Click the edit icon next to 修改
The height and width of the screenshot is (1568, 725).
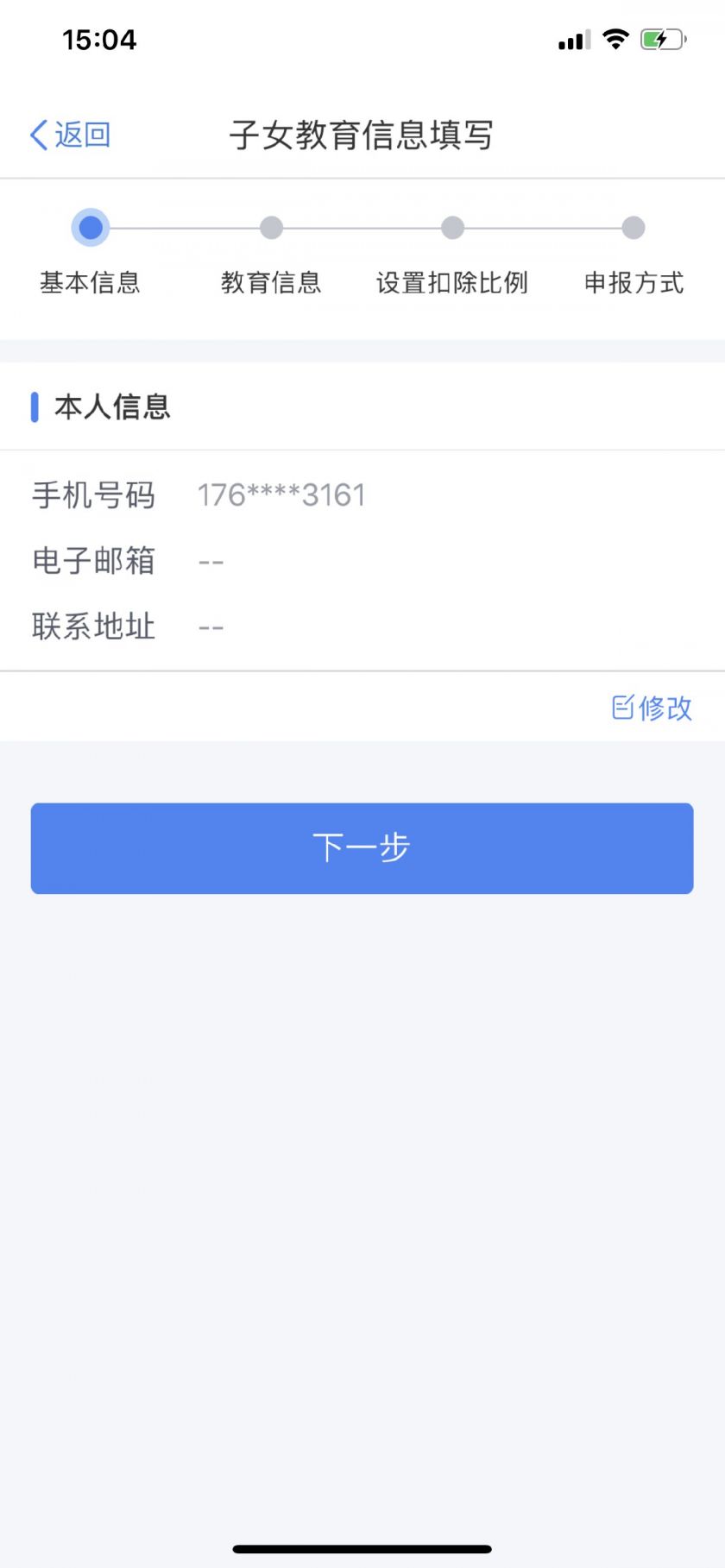point(623,708)
